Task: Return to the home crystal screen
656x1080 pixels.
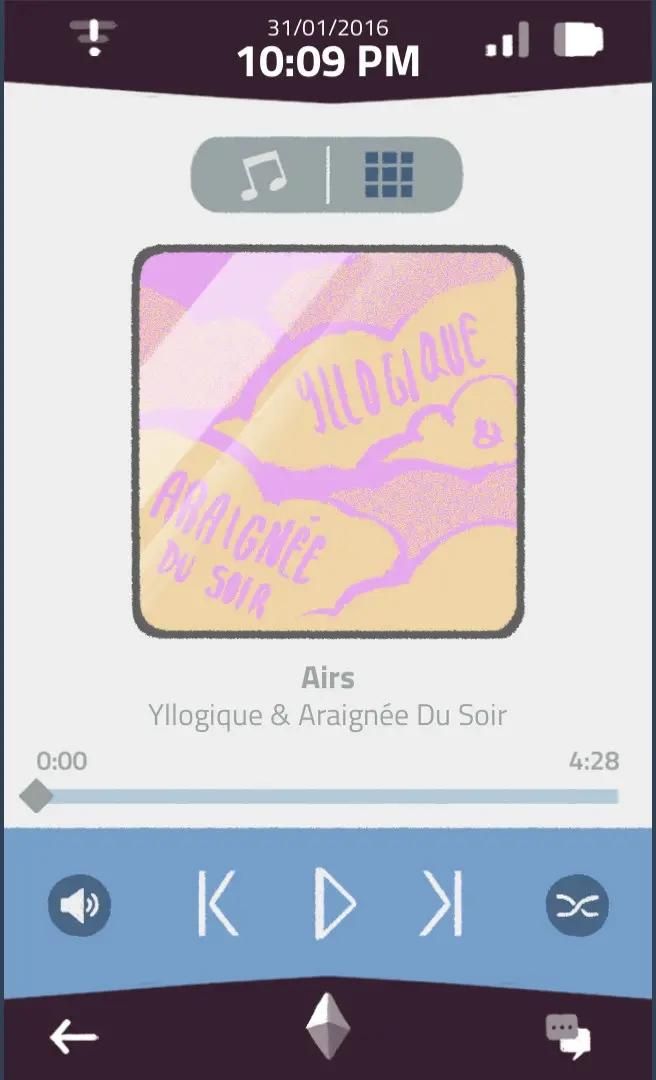Action: click(x=327, y=1027)
